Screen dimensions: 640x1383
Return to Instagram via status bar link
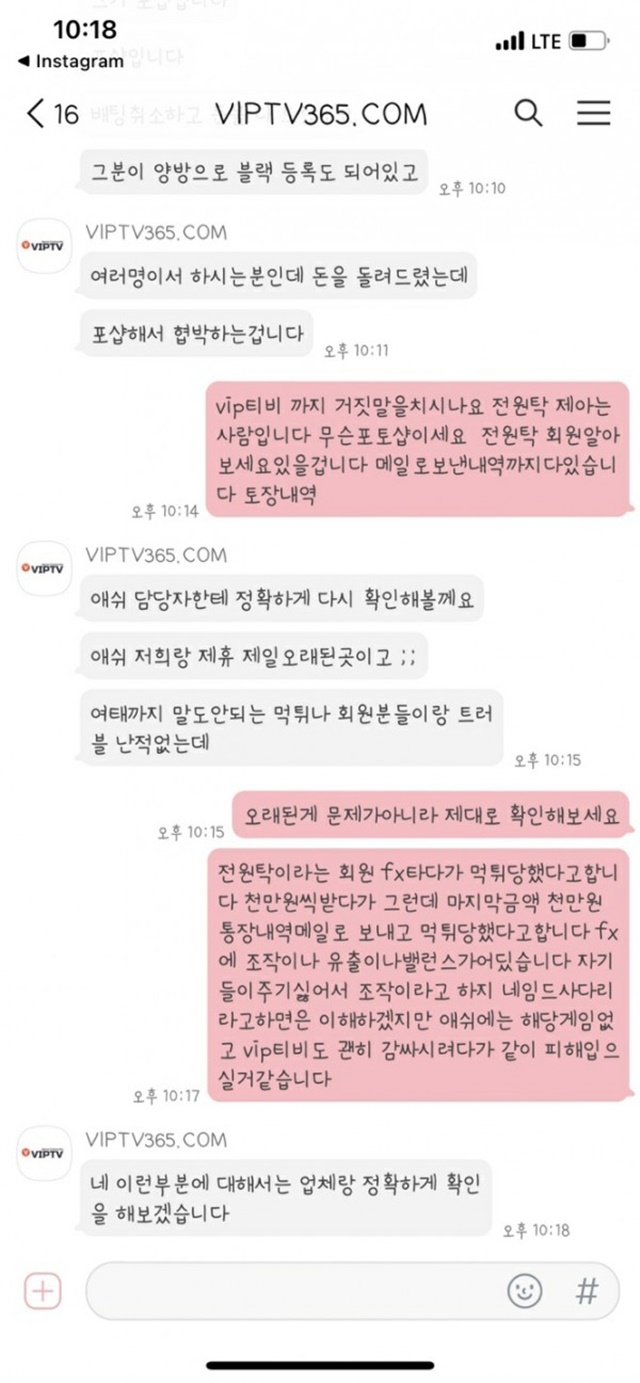(x=70, y=61)
